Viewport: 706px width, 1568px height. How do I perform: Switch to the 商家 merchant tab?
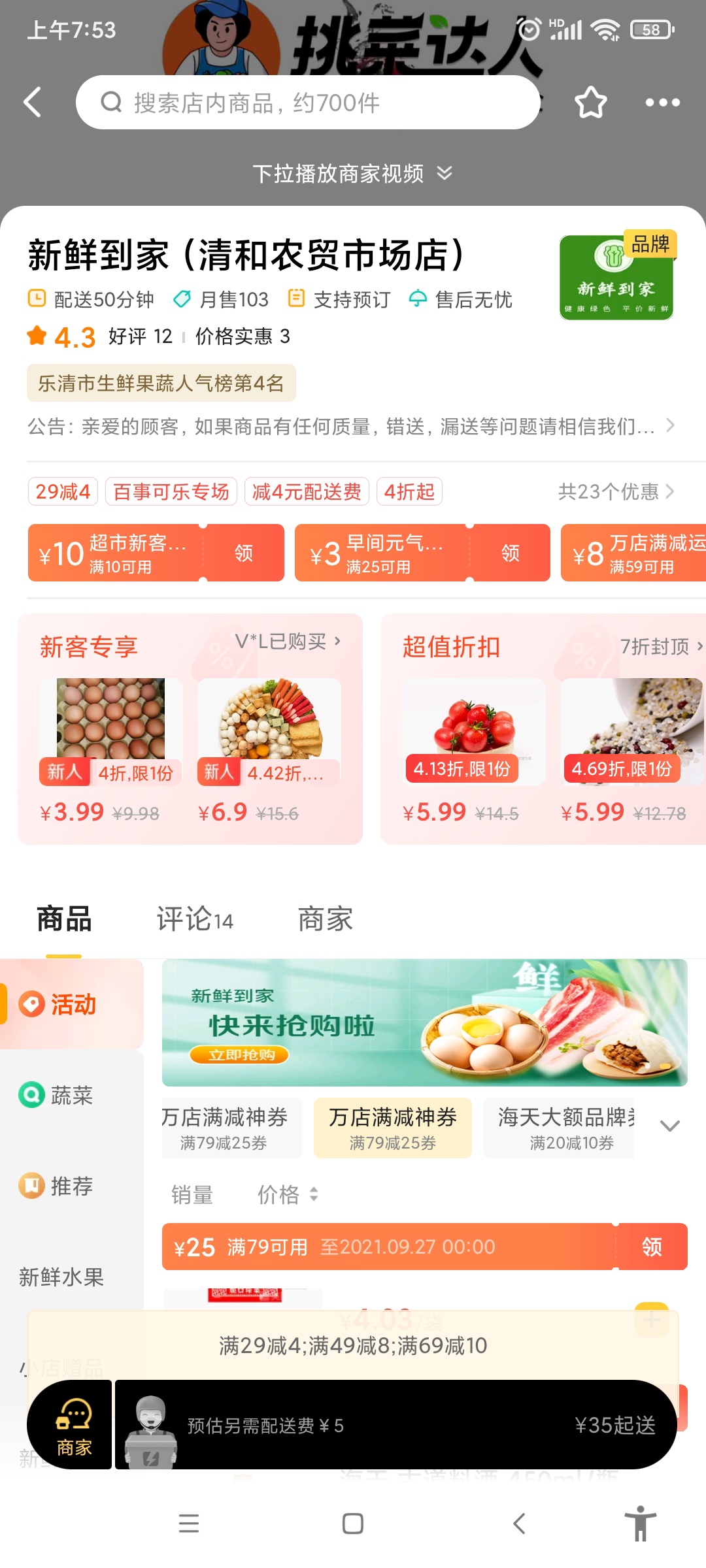[x=325, y=920]
